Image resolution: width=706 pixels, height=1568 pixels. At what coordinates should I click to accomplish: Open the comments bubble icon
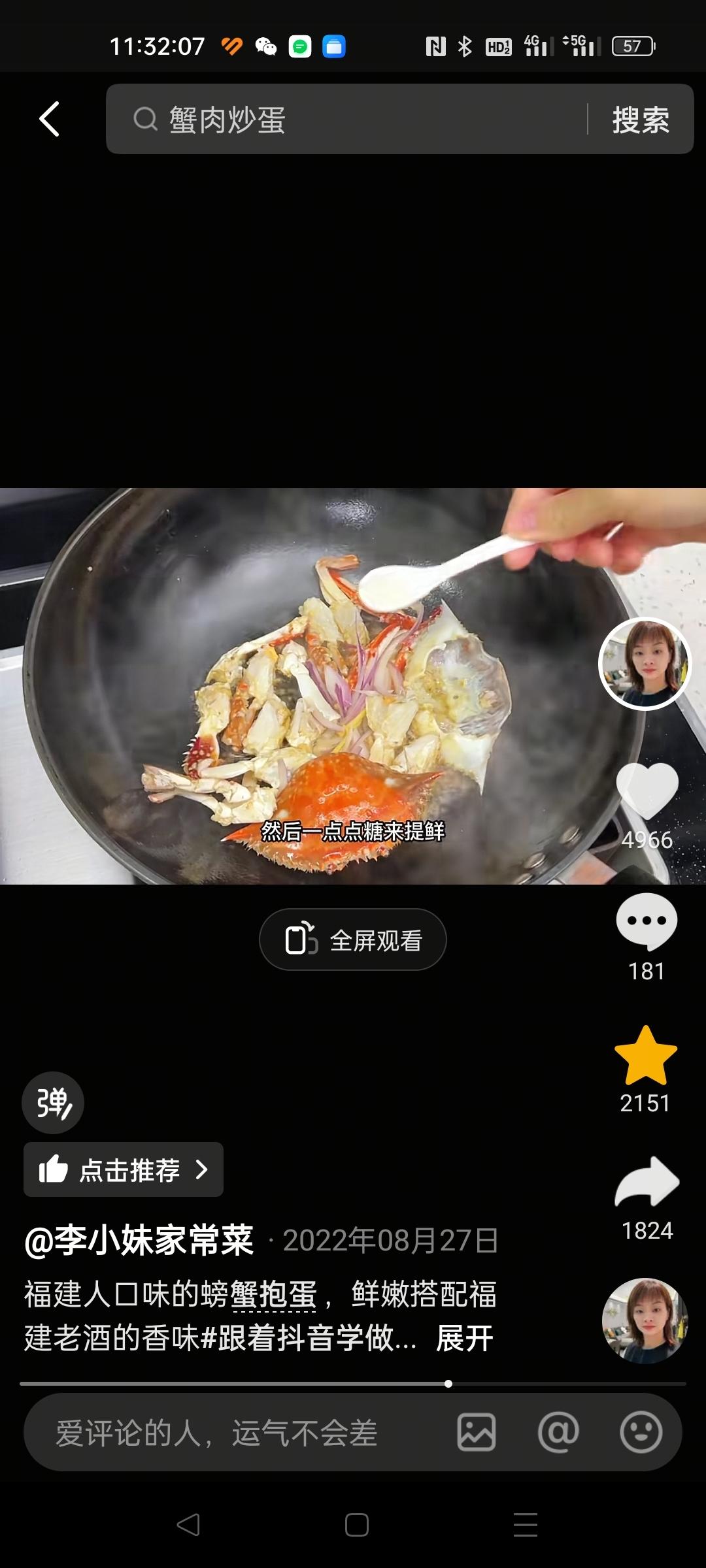click(x=647, y=921)
